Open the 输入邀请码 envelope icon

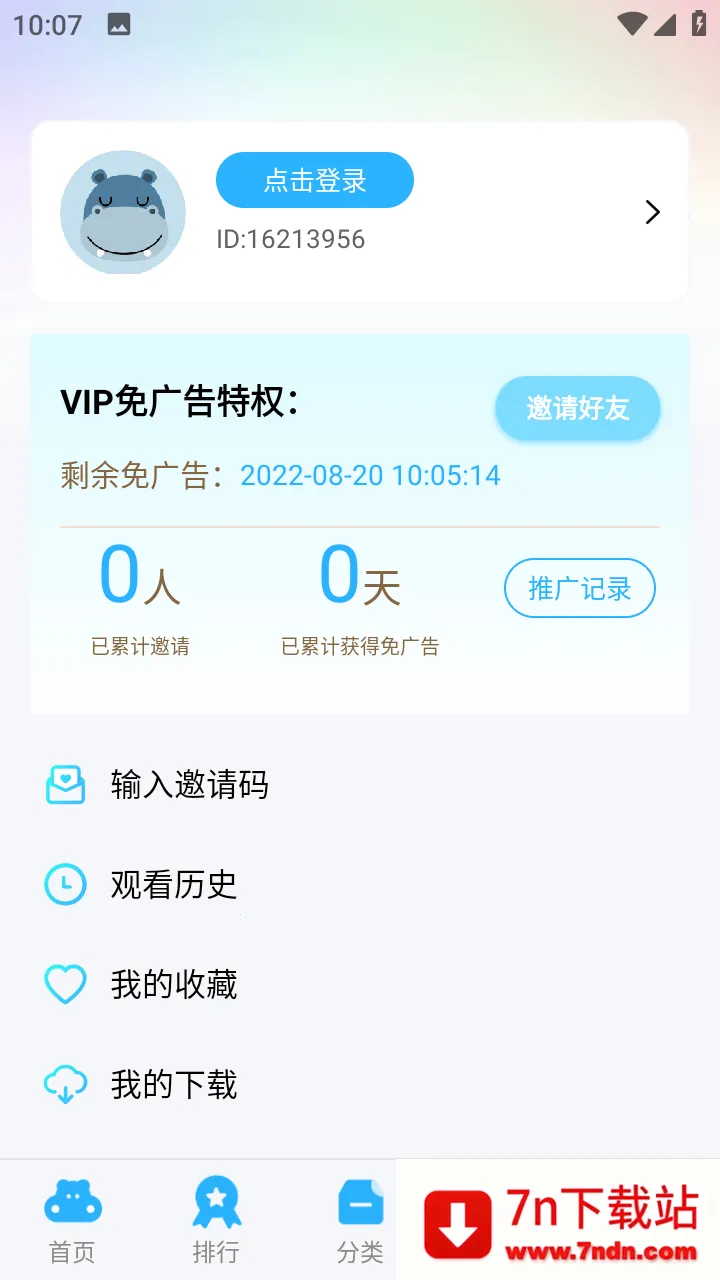(65, 785)
